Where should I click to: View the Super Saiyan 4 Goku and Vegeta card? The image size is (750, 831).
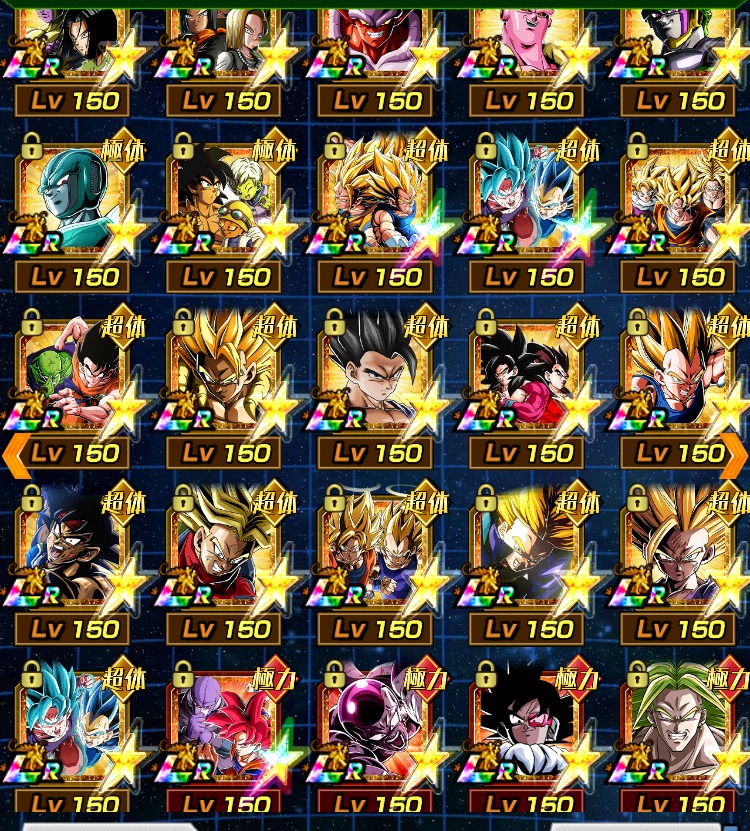528,376
